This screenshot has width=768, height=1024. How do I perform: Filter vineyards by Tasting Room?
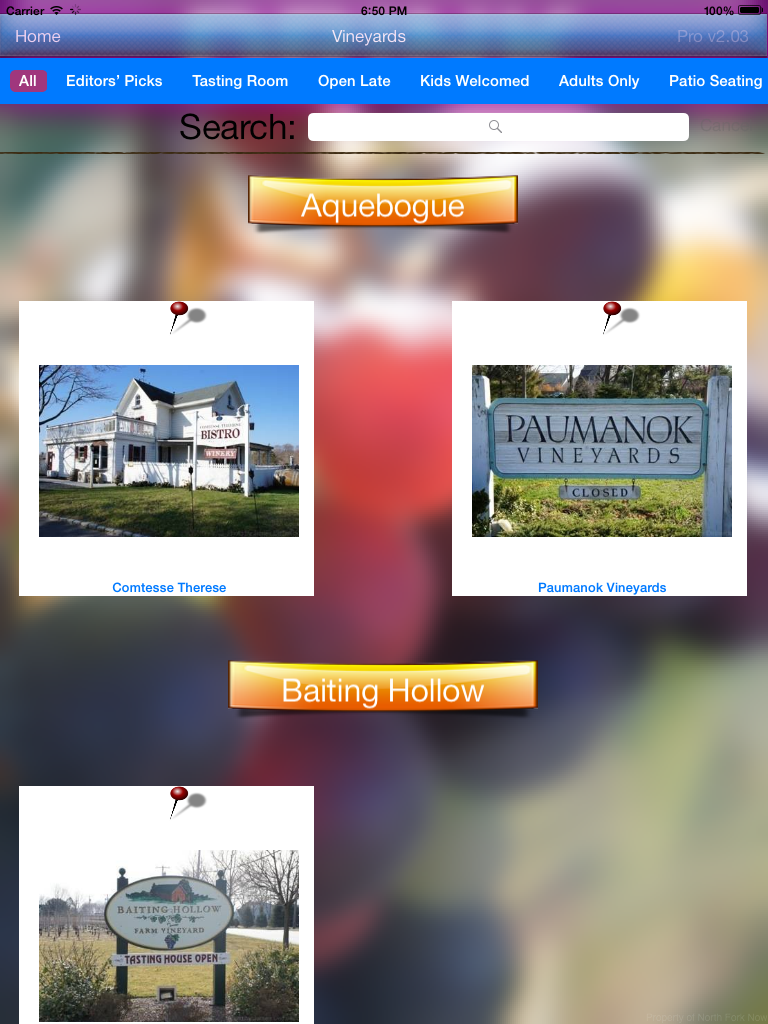click(x=240, y=81)
